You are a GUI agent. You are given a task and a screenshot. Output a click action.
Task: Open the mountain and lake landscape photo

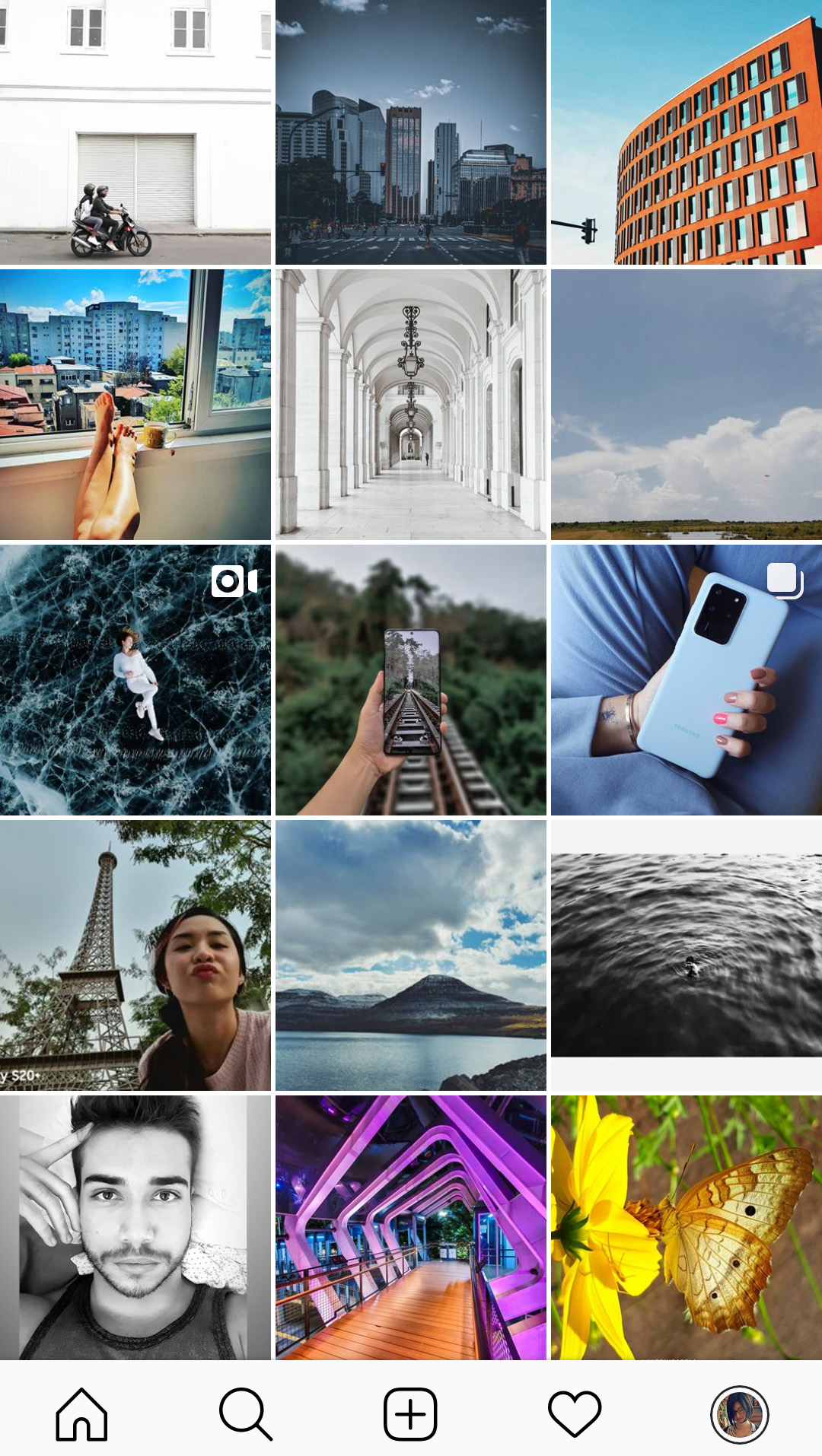point(411,955)
